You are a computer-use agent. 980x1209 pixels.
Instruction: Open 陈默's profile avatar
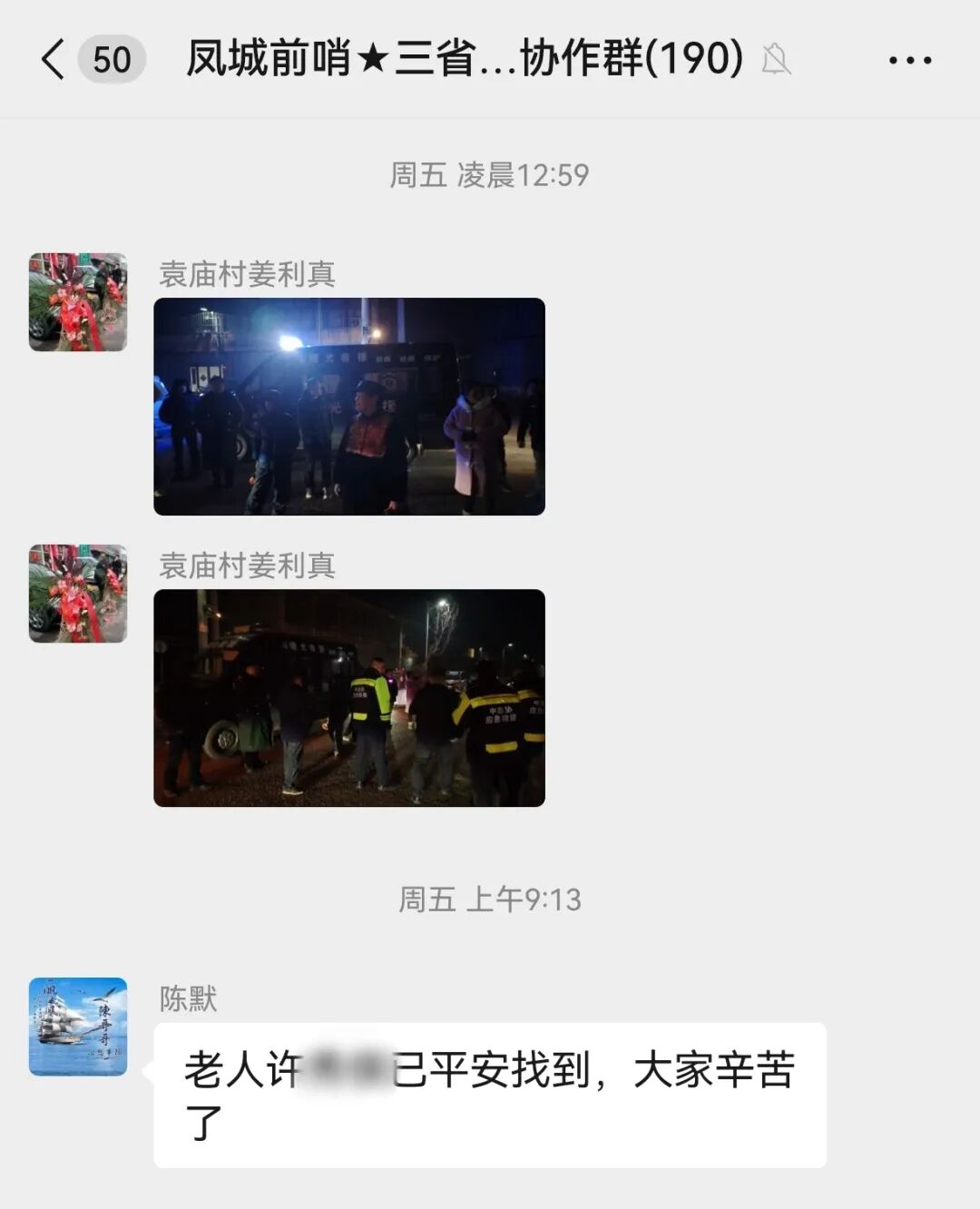point(78,1027)
